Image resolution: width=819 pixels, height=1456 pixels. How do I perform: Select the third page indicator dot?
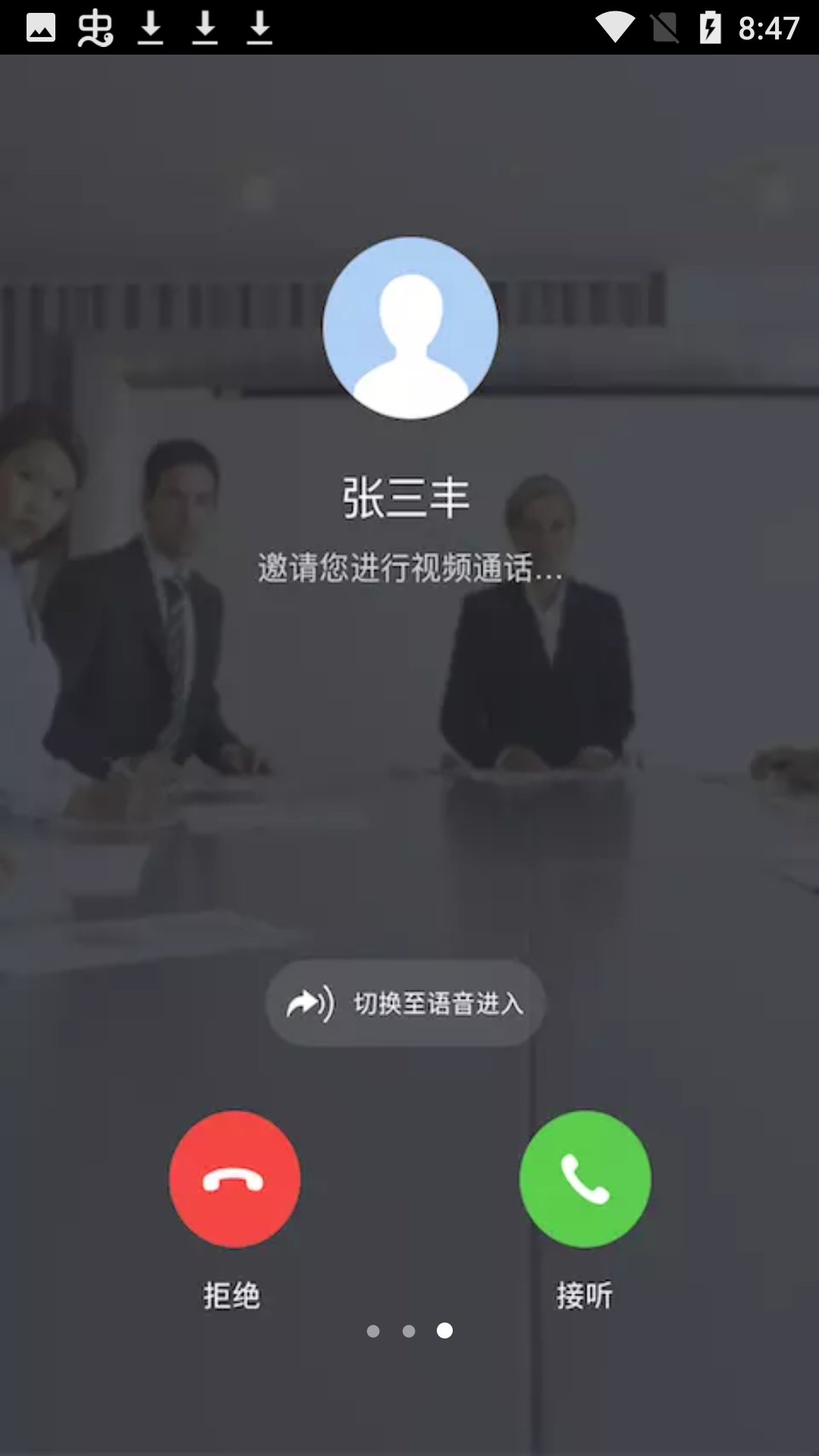point(444,1331)
